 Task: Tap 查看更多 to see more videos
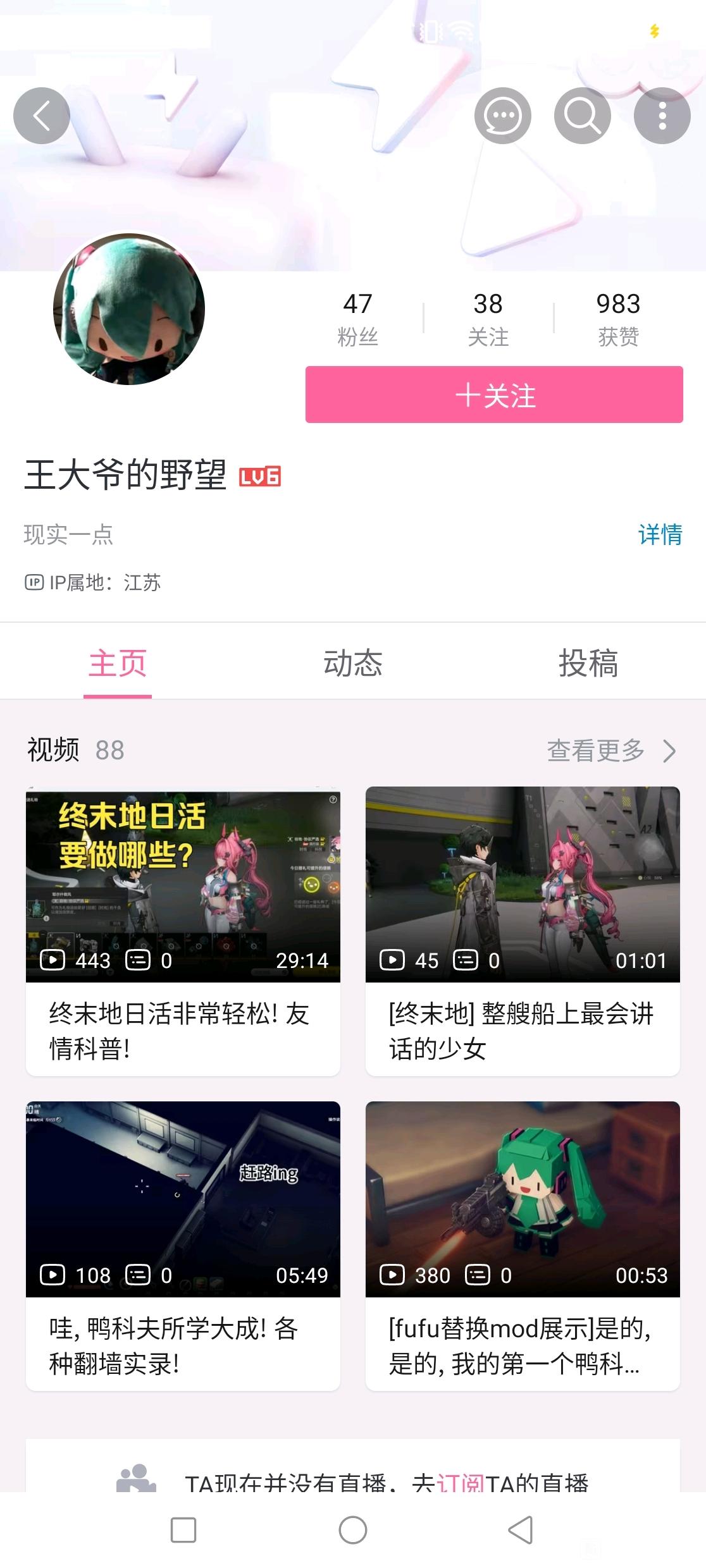[610, 750]
